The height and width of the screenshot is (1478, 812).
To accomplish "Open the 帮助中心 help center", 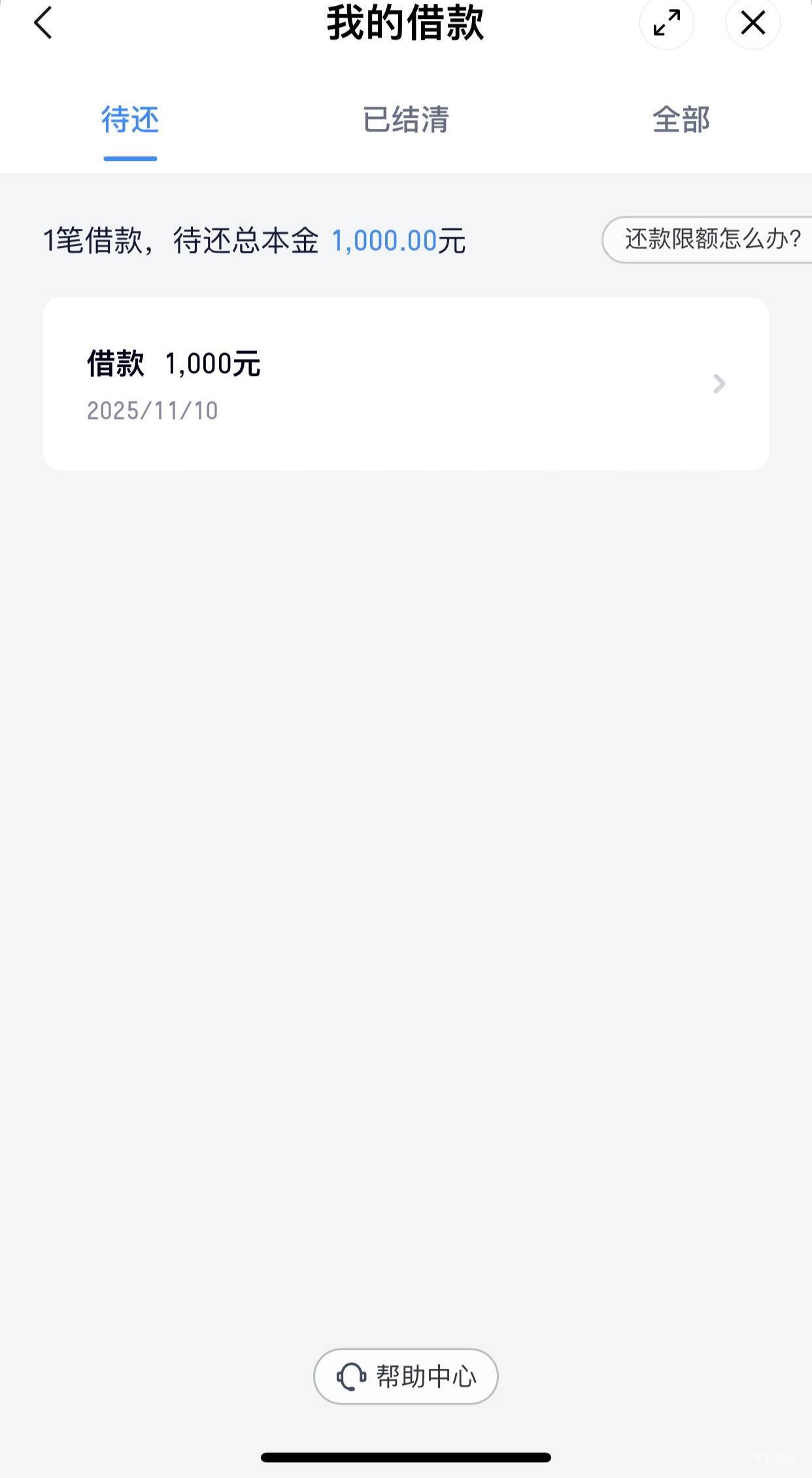I will 405,1376.
